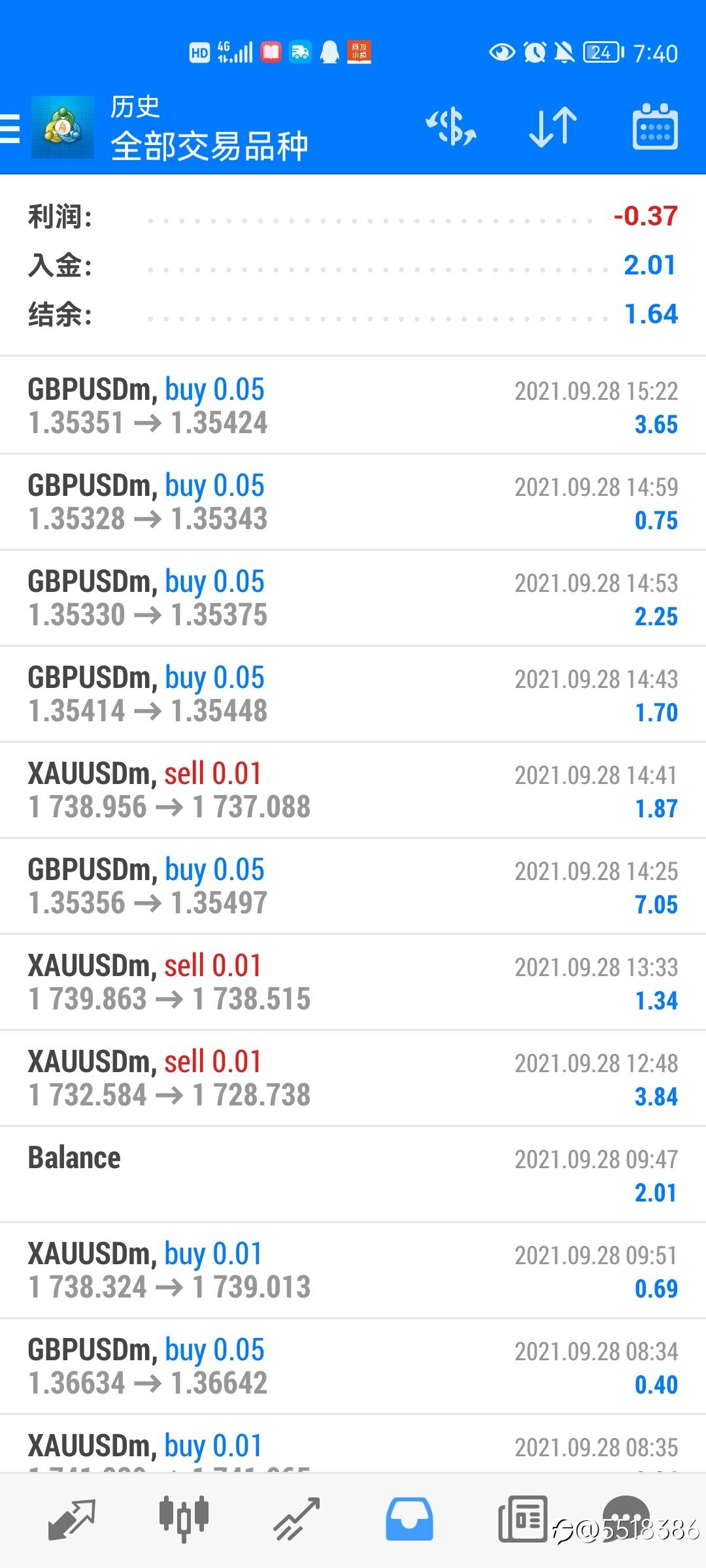Select the XAUUSDm buy trade from 09:51

(x=353, y=1270)
